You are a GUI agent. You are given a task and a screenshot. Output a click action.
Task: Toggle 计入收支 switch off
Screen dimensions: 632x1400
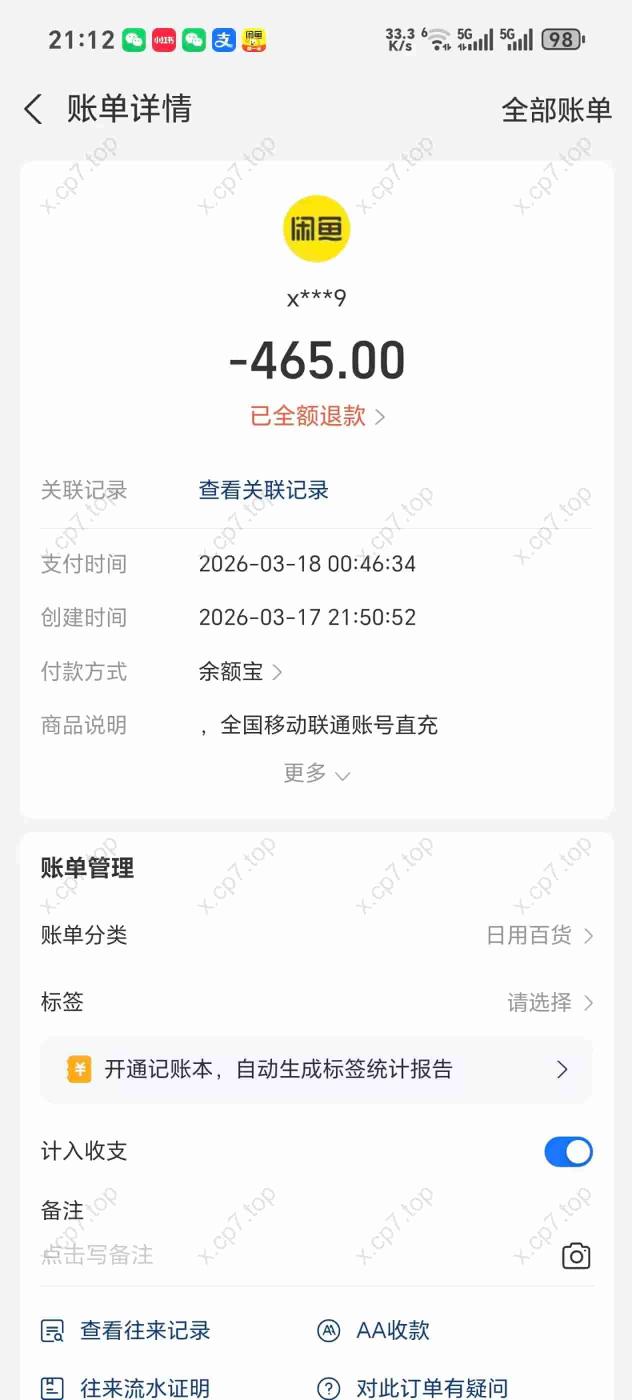568,1152
